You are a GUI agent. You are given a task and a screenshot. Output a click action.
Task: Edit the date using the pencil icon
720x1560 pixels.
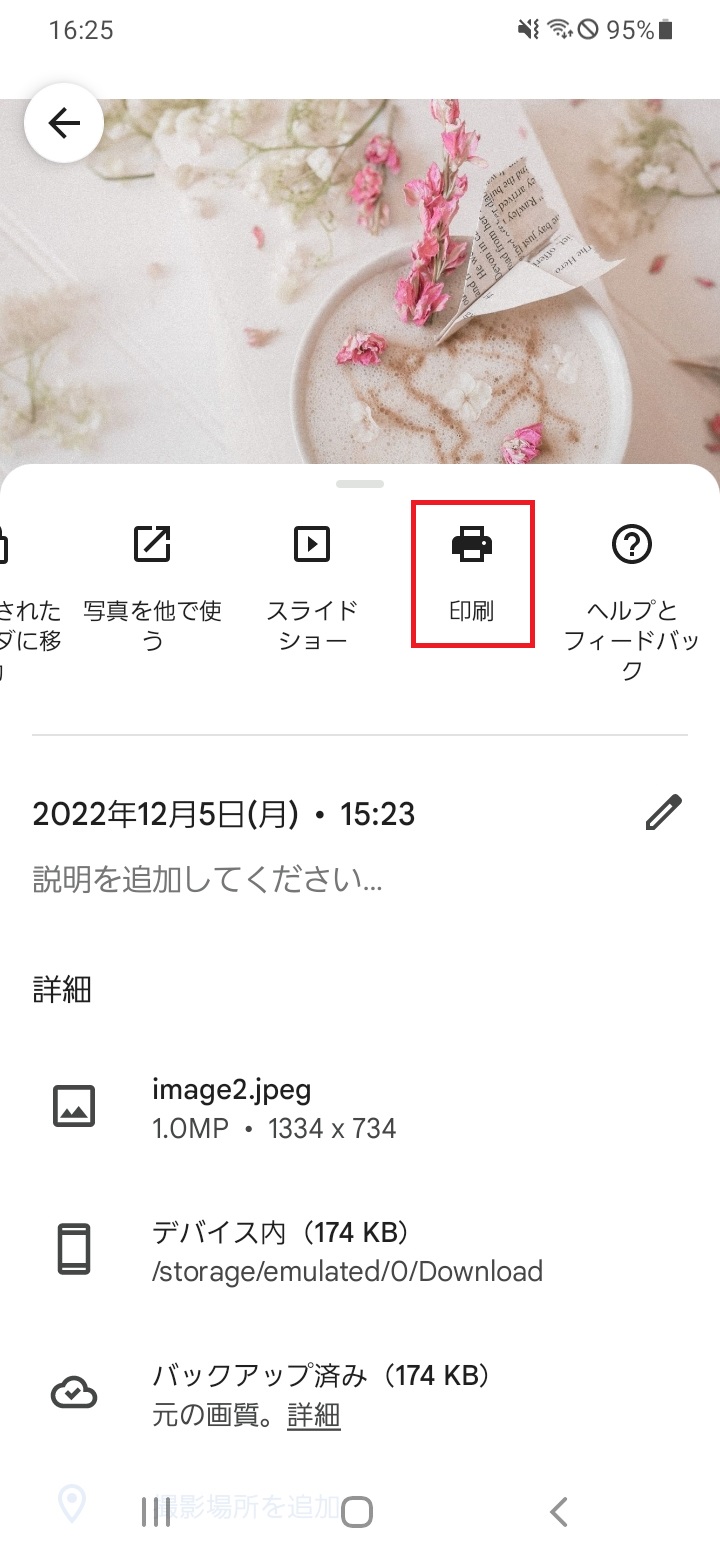coord(665,812)
